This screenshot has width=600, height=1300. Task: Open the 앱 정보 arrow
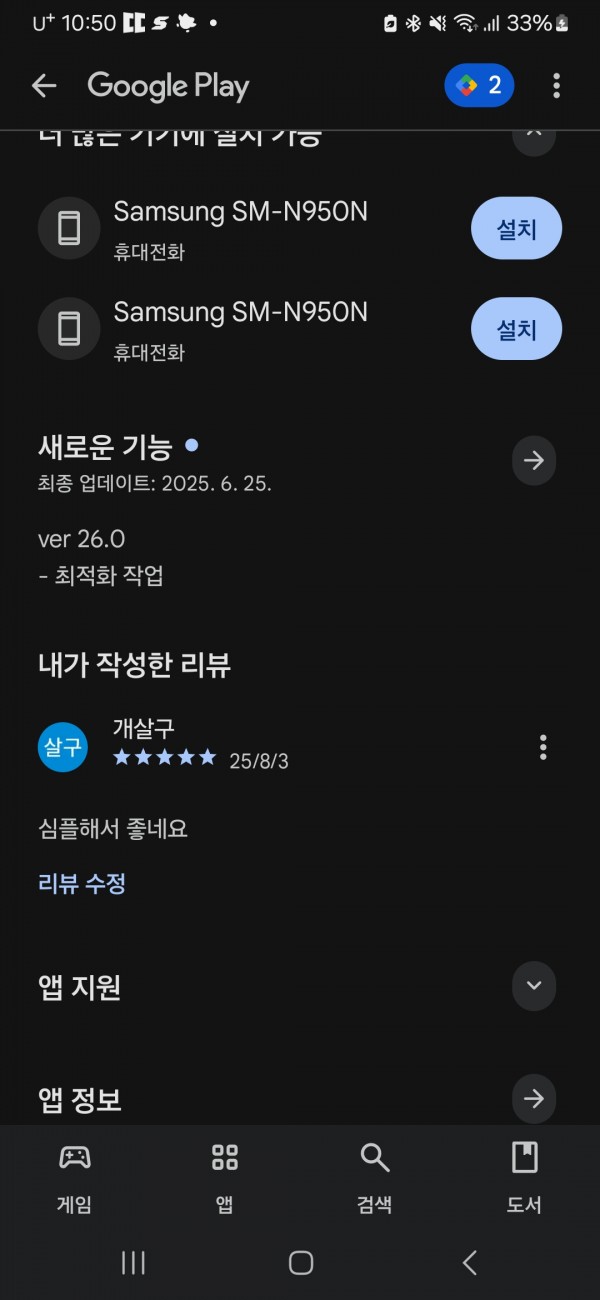[534, 1099]
